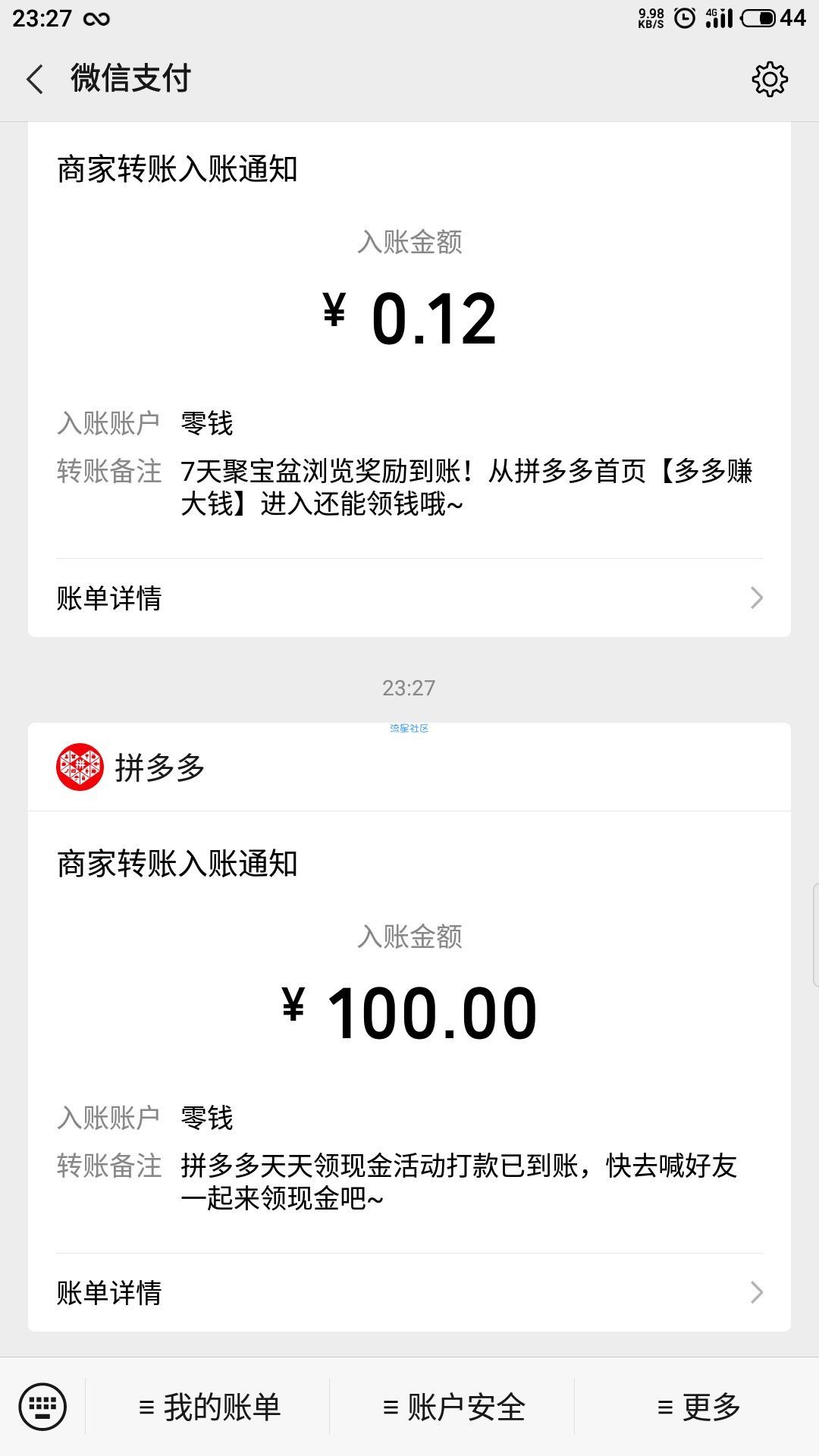819x1456 pixels.
Task: Open the 账户安全 menu
Action: [x=453, y=1407]
